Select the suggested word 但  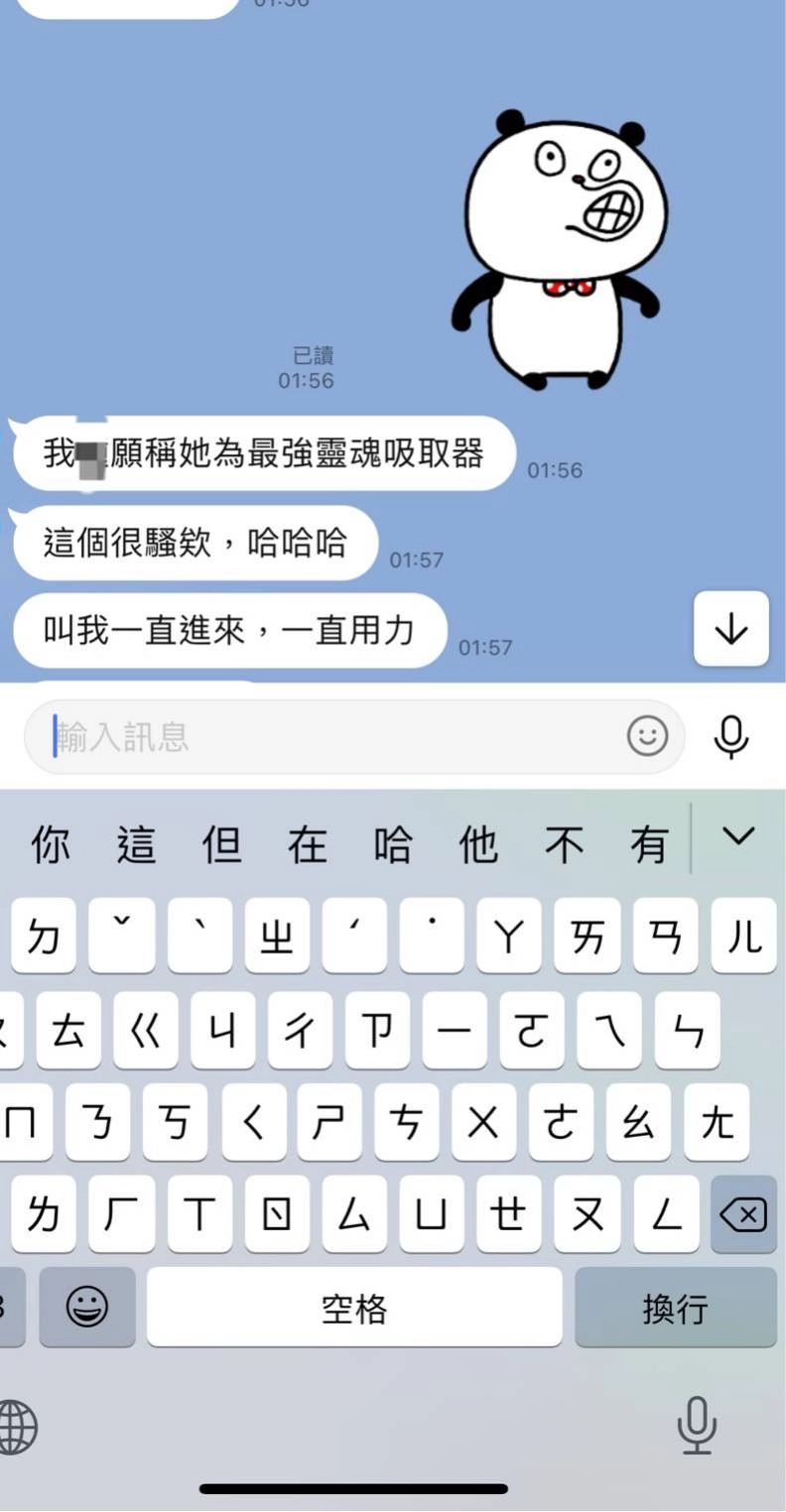coord(222,844)
